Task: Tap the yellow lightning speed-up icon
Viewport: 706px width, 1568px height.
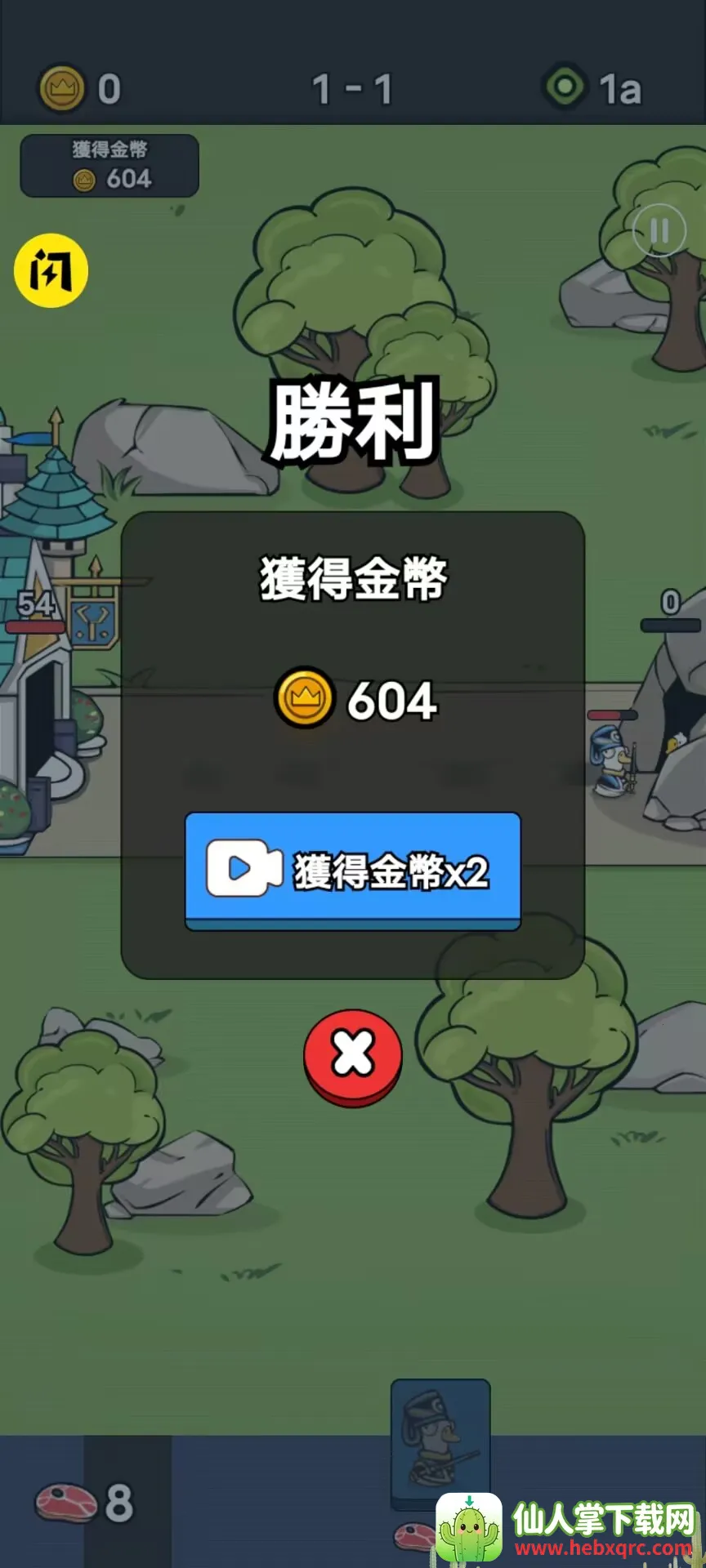Action: click(51, 270)
